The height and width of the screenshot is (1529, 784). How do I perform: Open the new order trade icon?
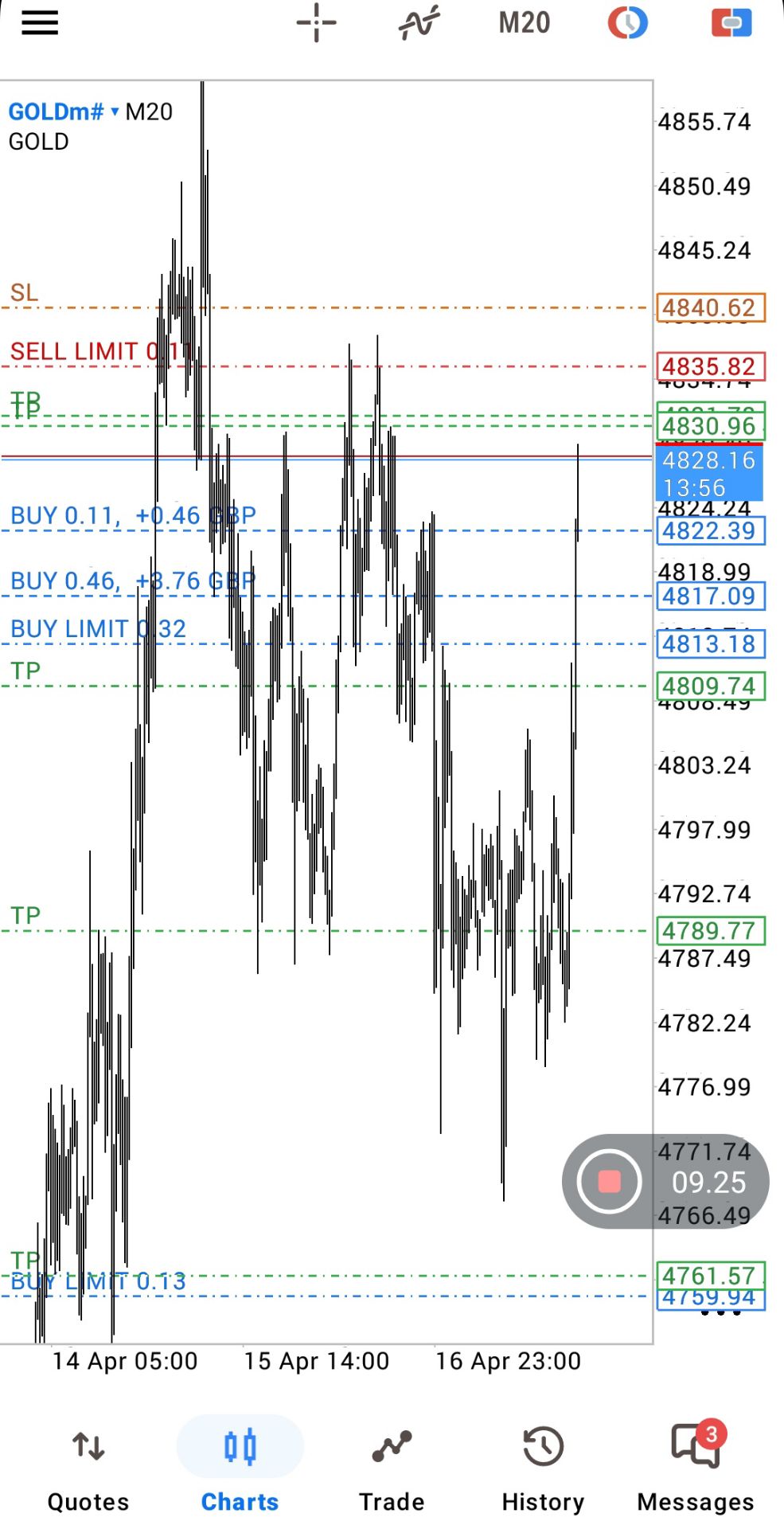pyautogui.click(x=731, y=23)
